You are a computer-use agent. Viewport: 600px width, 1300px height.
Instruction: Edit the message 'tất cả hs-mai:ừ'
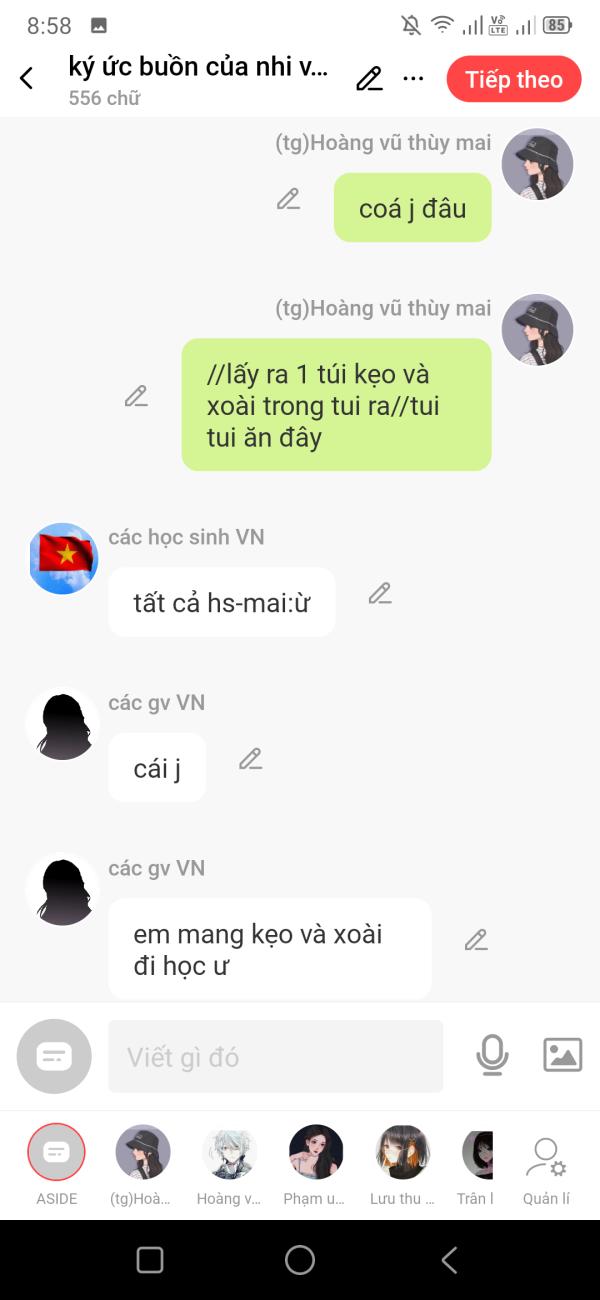click(380, 594)
